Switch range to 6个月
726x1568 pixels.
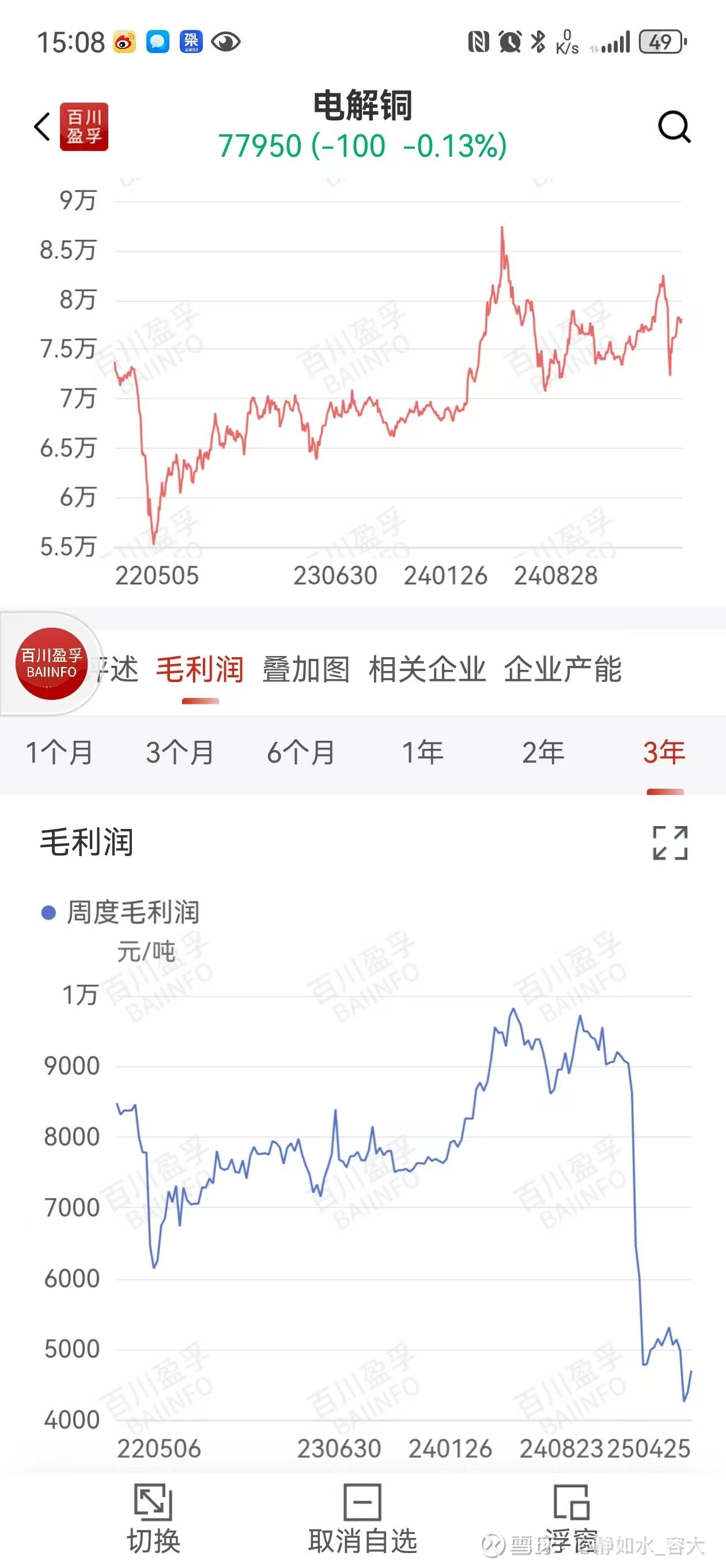(301, 752)
